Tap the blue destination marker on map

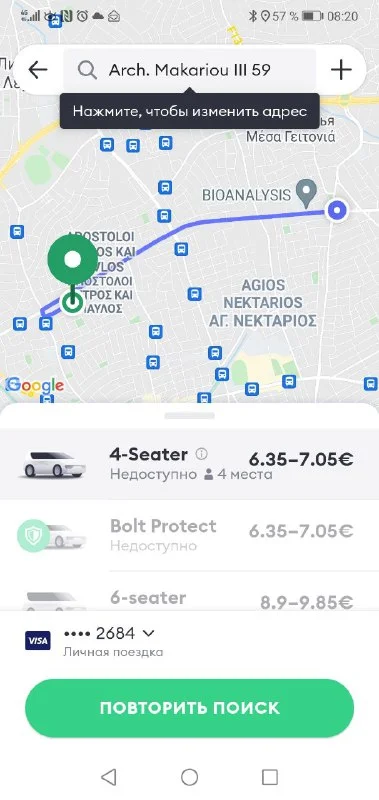point(337,209)
